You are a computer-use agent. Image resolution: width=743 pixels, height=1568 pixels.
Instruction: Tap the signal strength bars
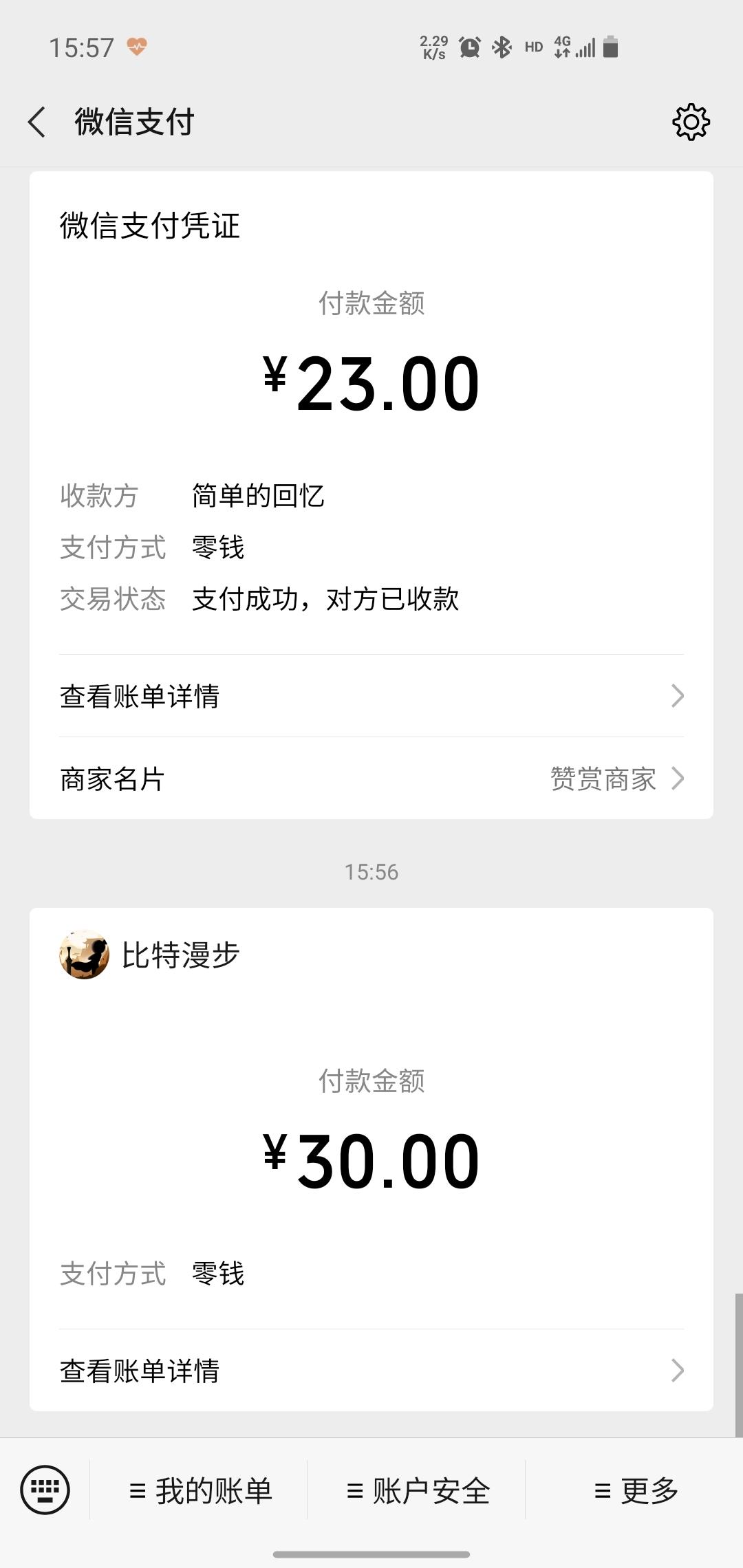coord(585,47)
